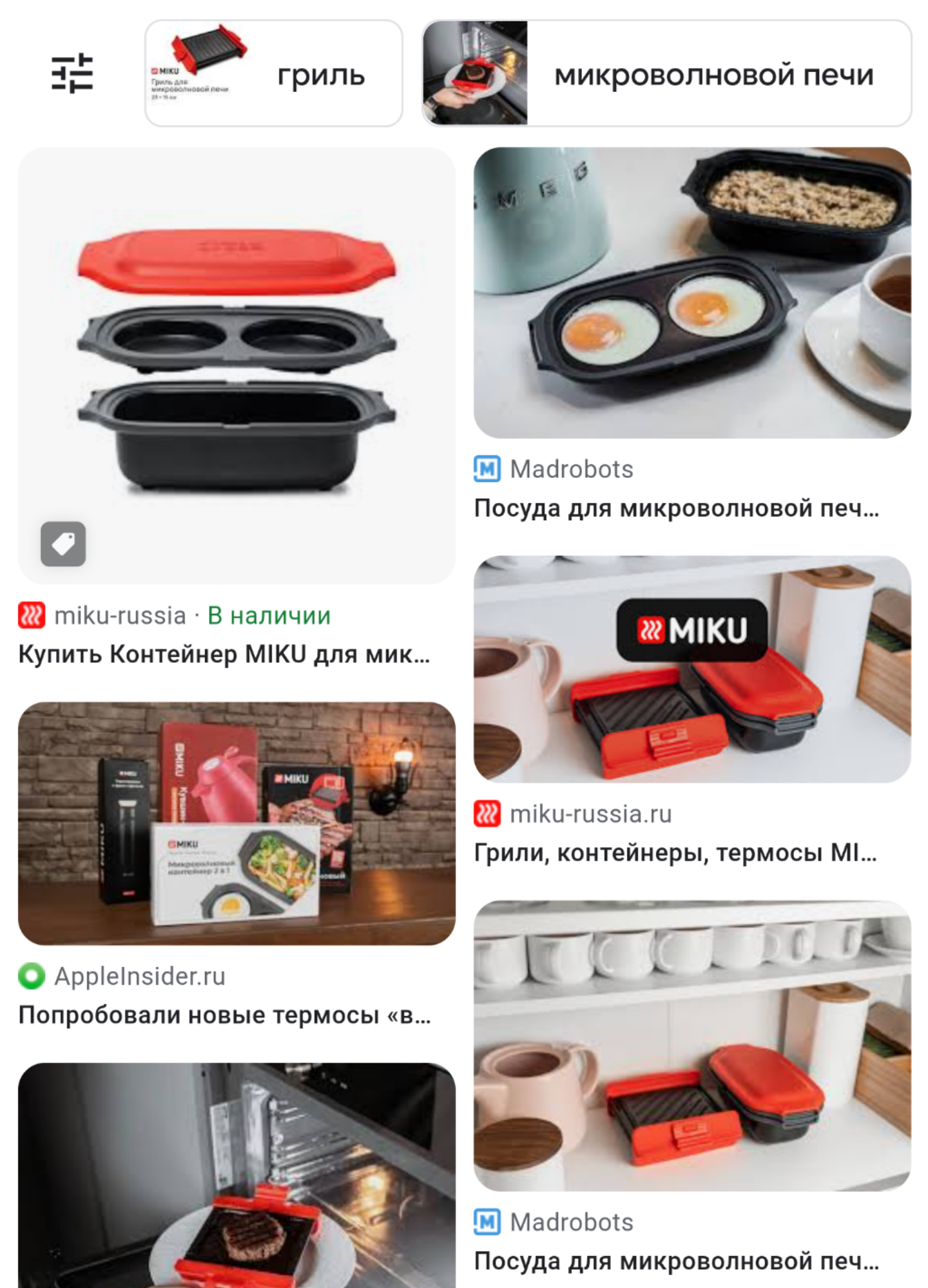The width and height of the screenshot is (928, 1288).
Task: Select the 'микроволновой печи' suggestion chip
Action: 666,74
